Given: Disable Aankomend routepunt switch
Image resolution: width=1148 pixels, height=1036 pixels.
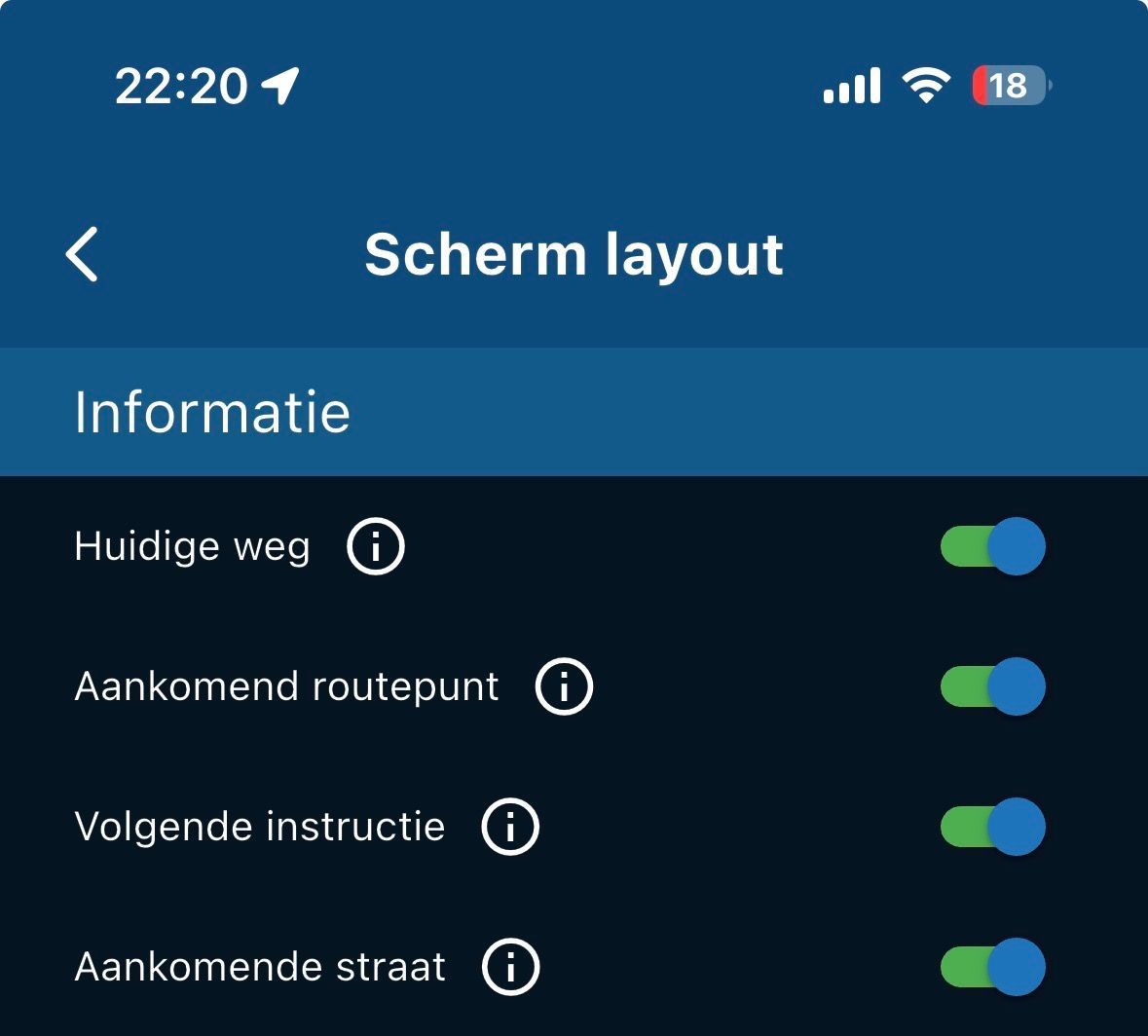Looking at the screenshot, I should pyautogui.click(x=992, y=686).
